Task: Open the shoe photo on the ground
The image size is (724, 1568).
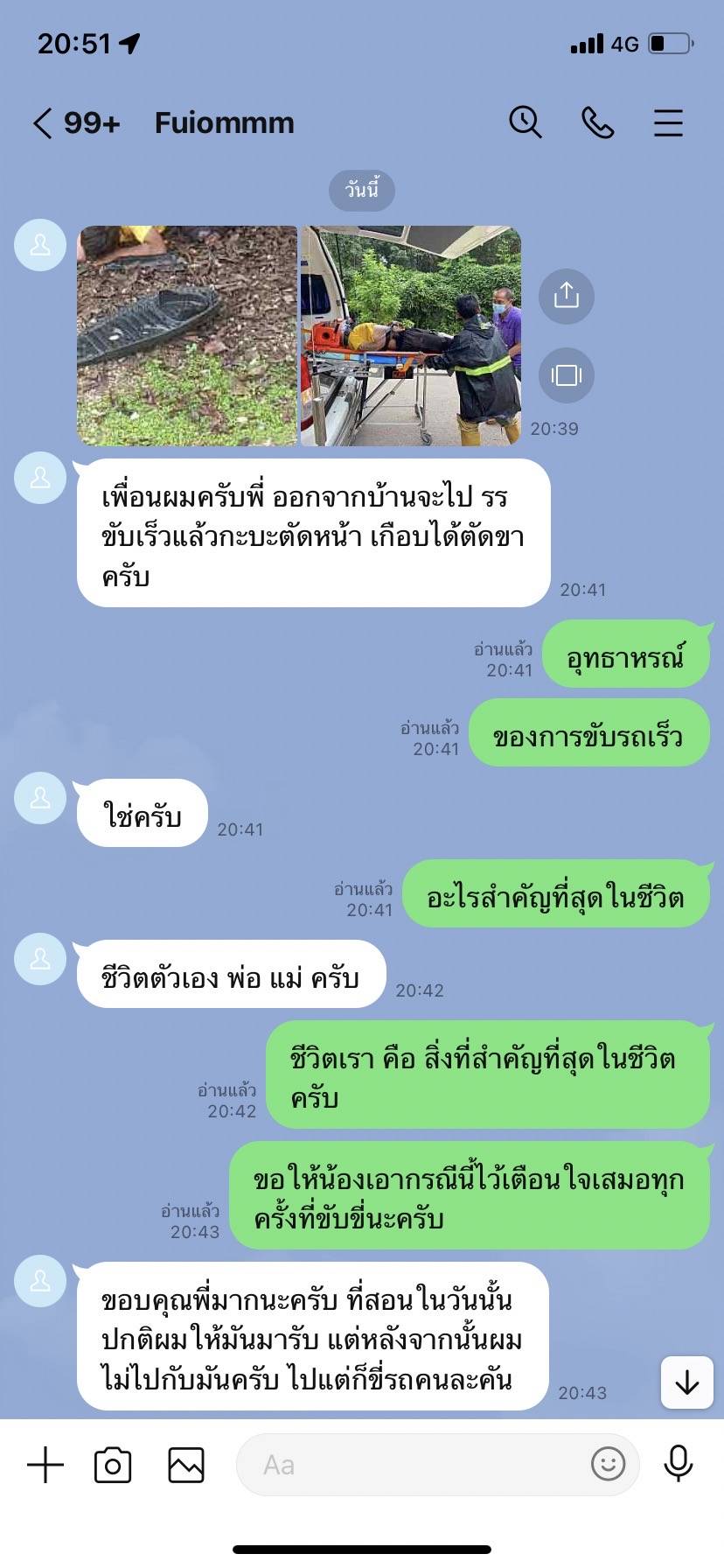Action: point(187,336)
